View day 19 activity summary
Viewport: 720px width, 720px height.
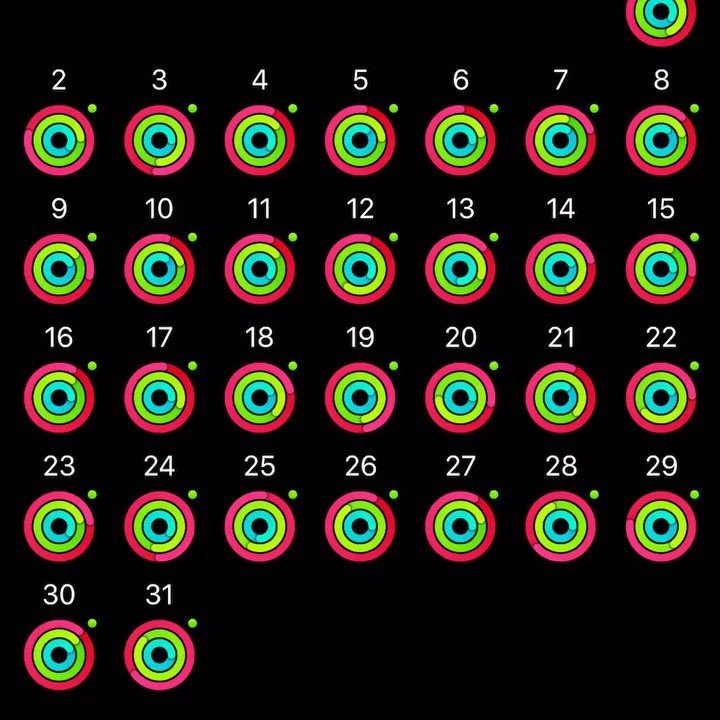point(360,398)
